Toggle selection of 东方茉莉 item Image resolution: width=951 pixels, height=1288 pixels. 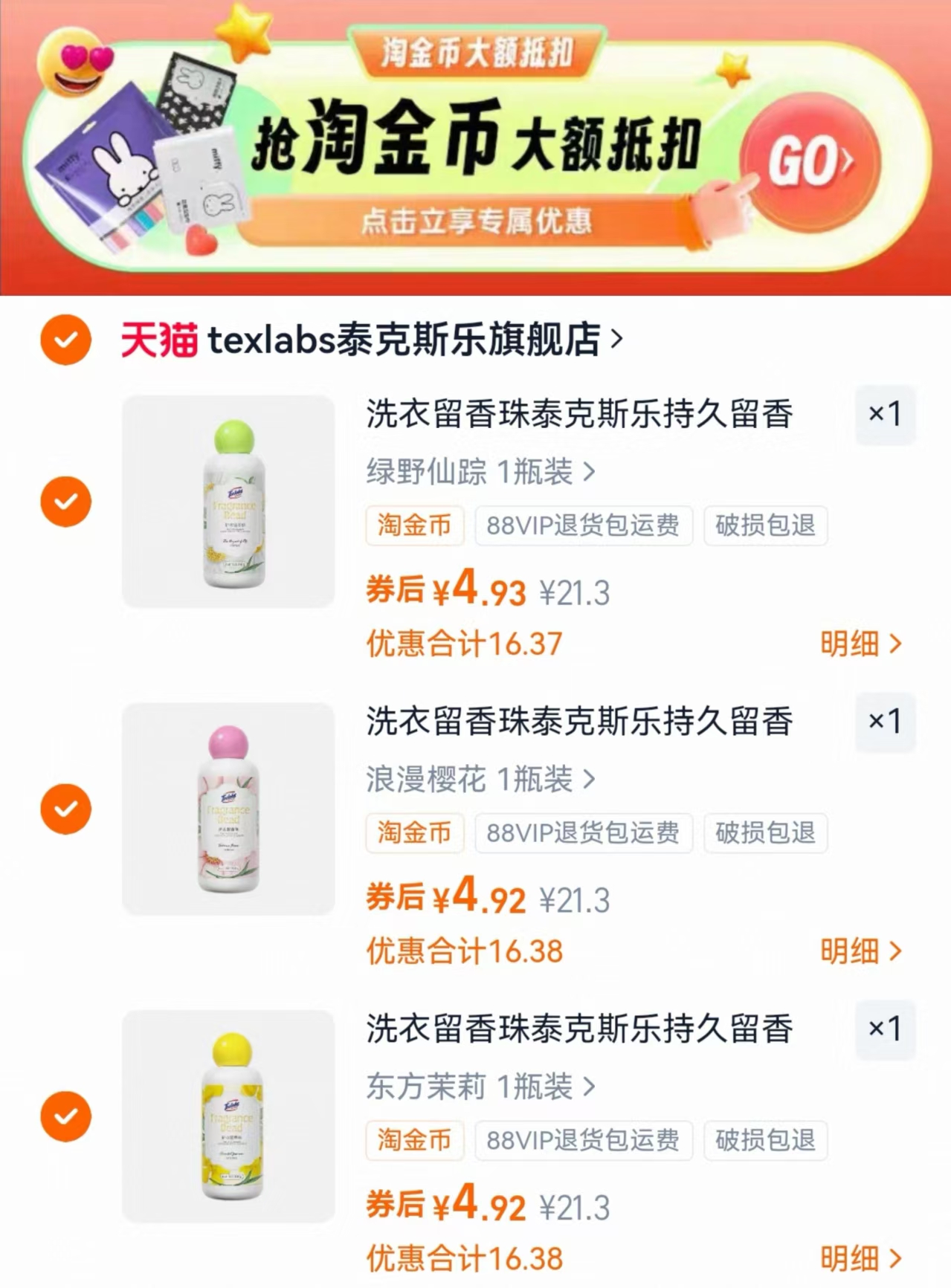pos(65,1116)
